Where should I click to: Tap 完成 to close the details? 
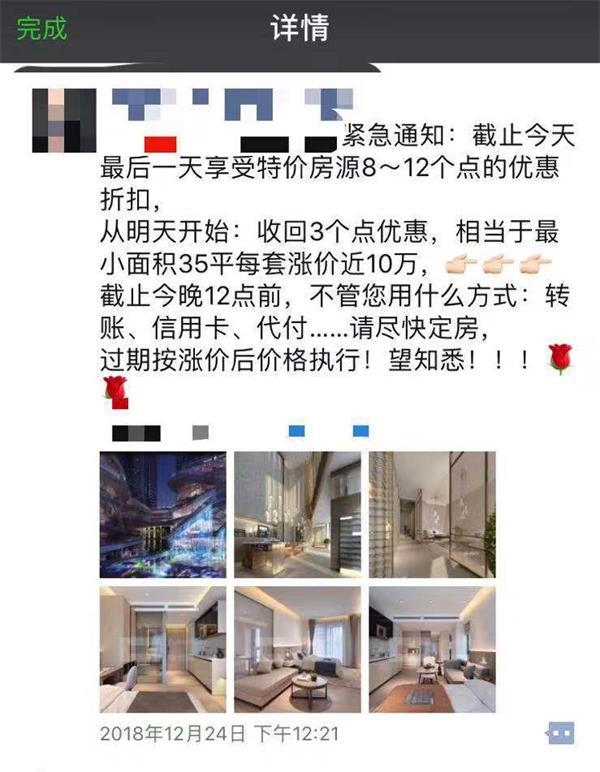[41, 28]
